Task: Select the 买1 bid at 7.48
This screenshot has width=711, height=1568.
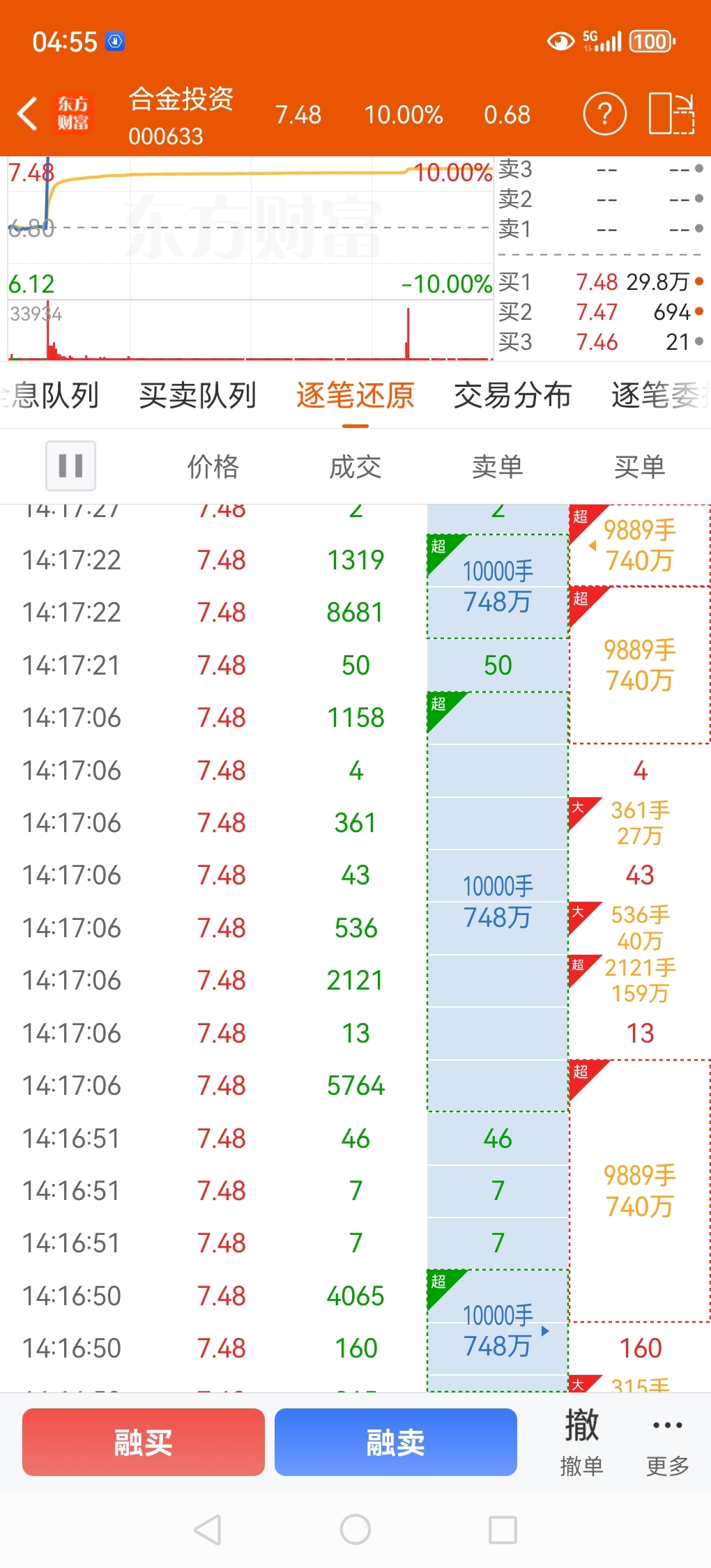Action: point(599,282)
